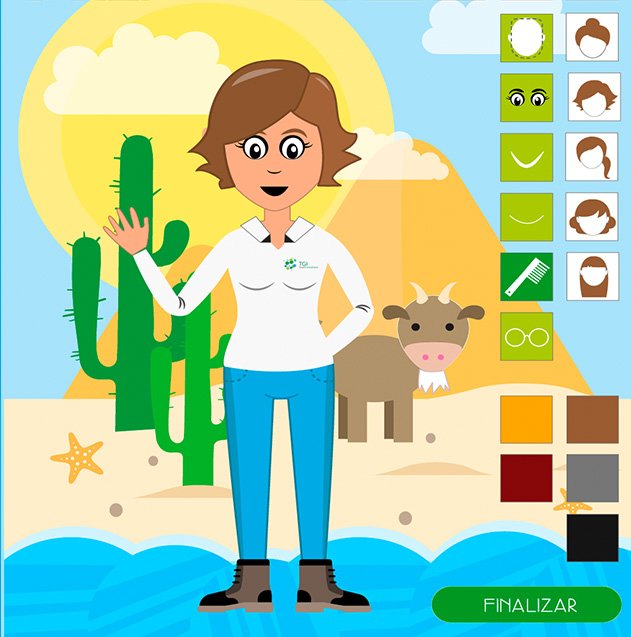Viewport: 631px width, 637px height.
Task: Select the glasses category
Action: (x=526, y=336)
